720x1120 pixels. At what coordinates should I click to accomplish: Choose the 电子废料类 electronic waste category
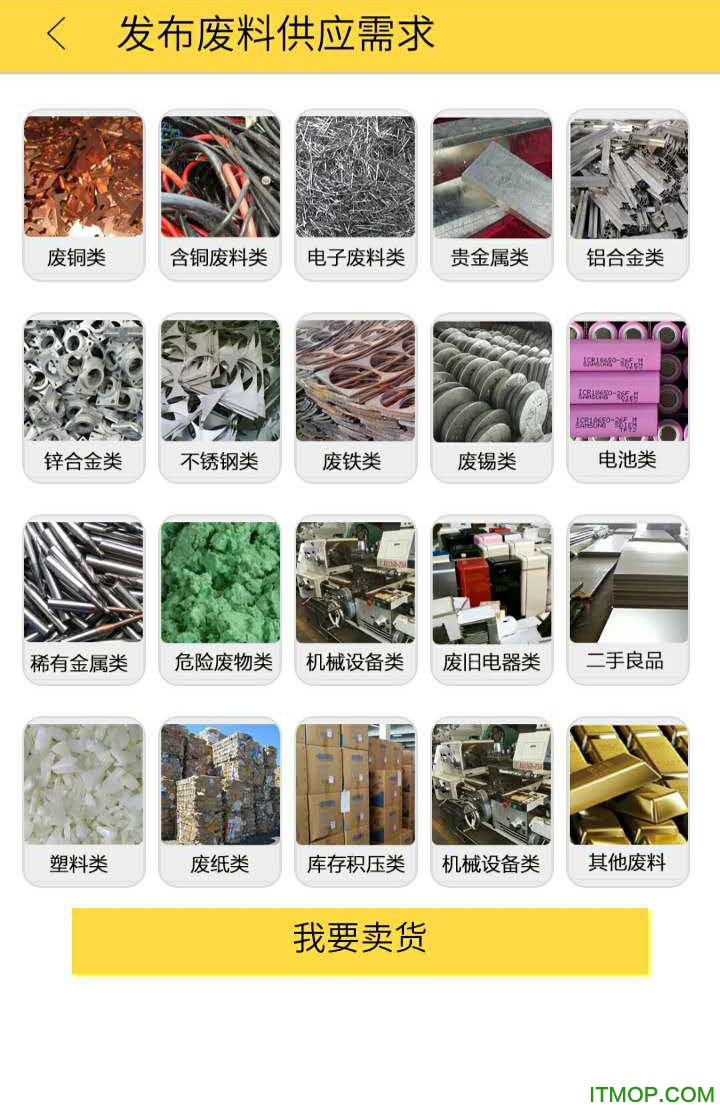pos(355,190)
